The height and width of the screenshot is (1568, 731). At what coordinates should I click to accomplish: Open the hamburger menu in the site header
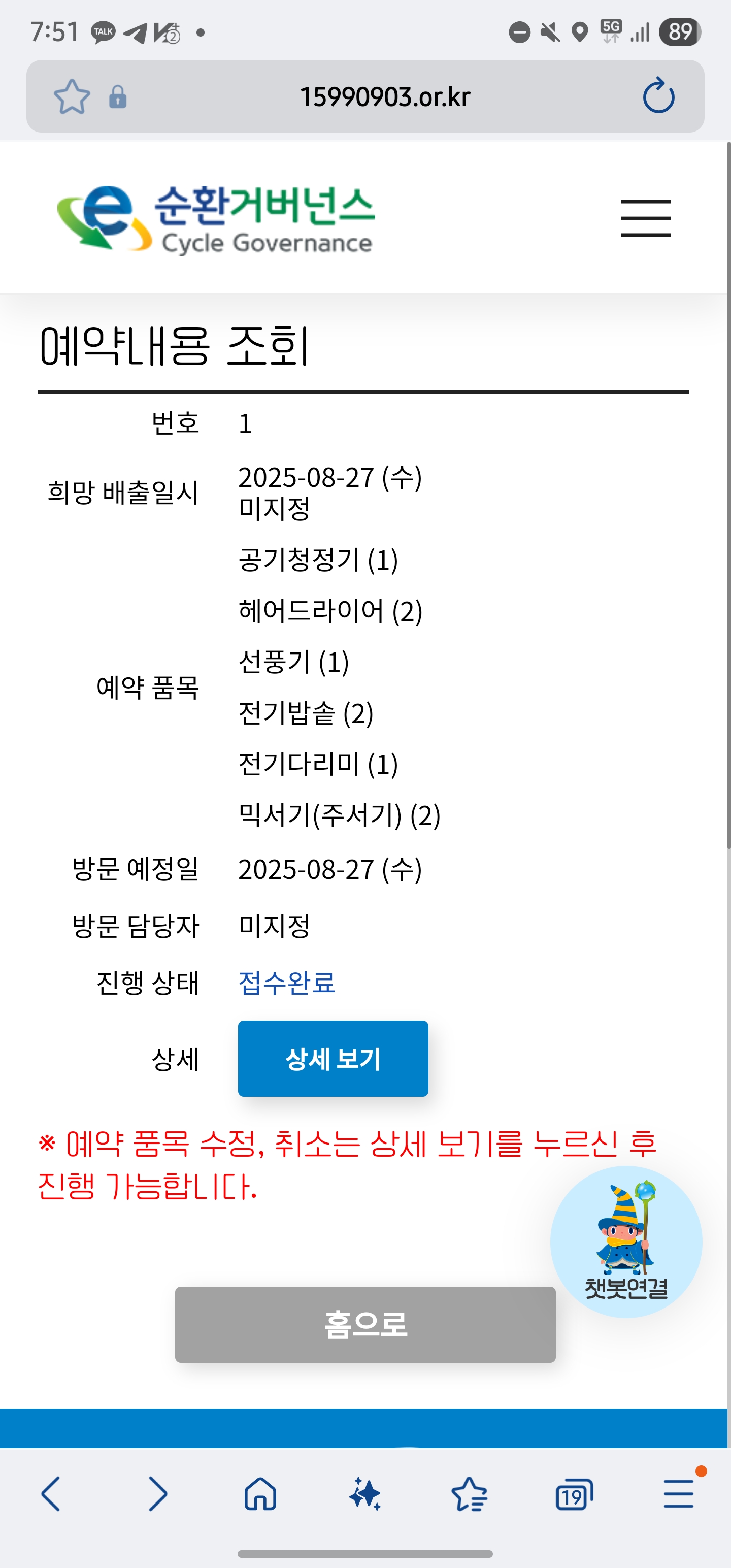click(x=645, y=218)
